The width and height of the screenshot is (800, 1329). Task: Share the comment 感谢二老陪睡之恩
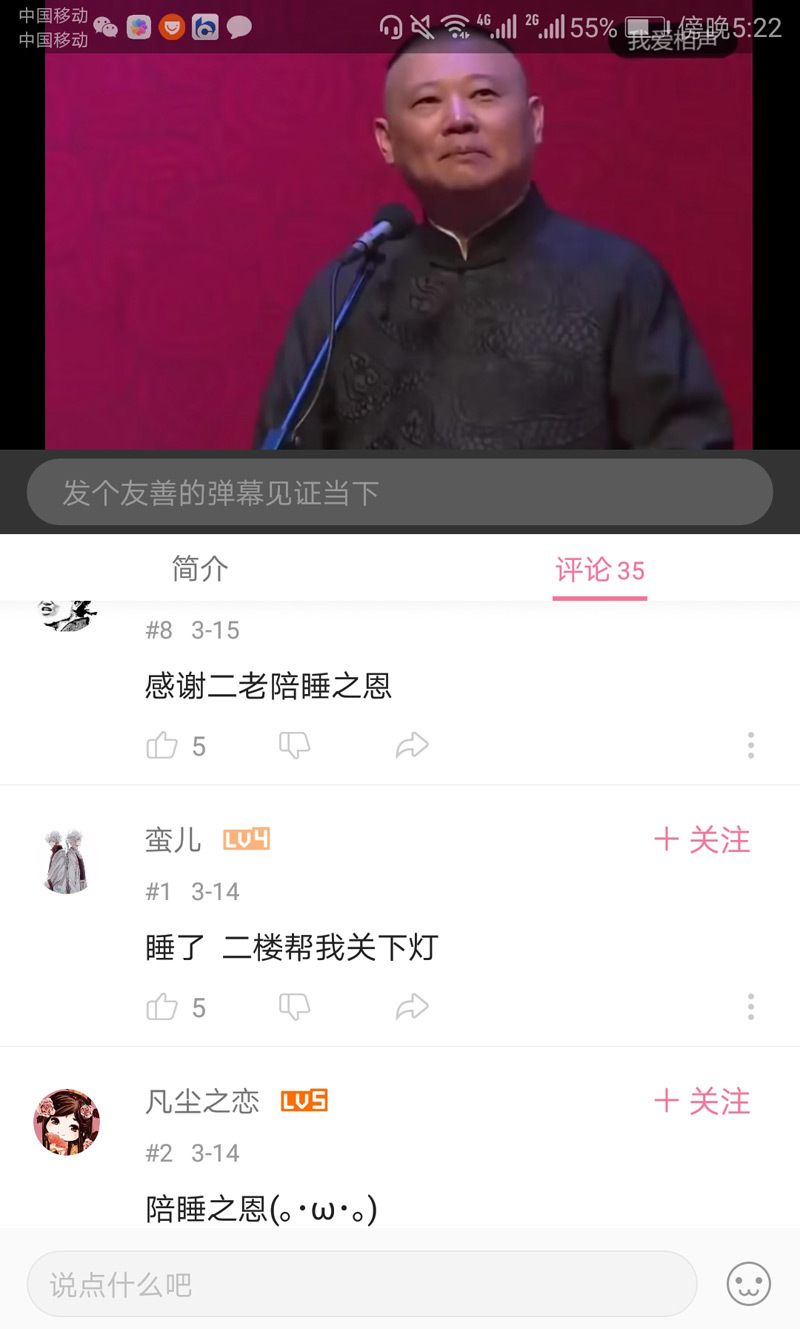[x=412, y=745]
